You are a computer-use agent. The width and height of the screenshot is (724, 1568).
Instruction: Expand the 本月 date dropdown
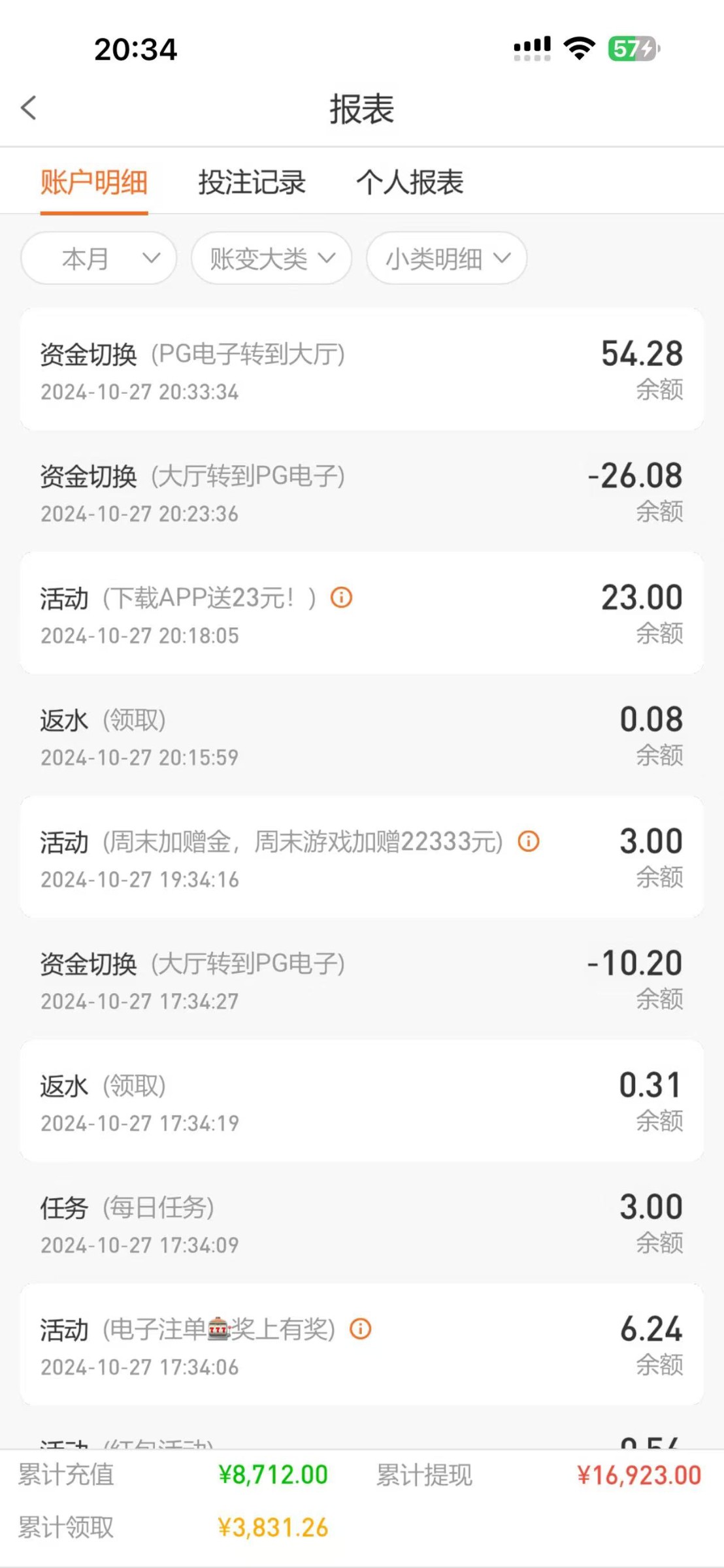(x=99, y=259)
